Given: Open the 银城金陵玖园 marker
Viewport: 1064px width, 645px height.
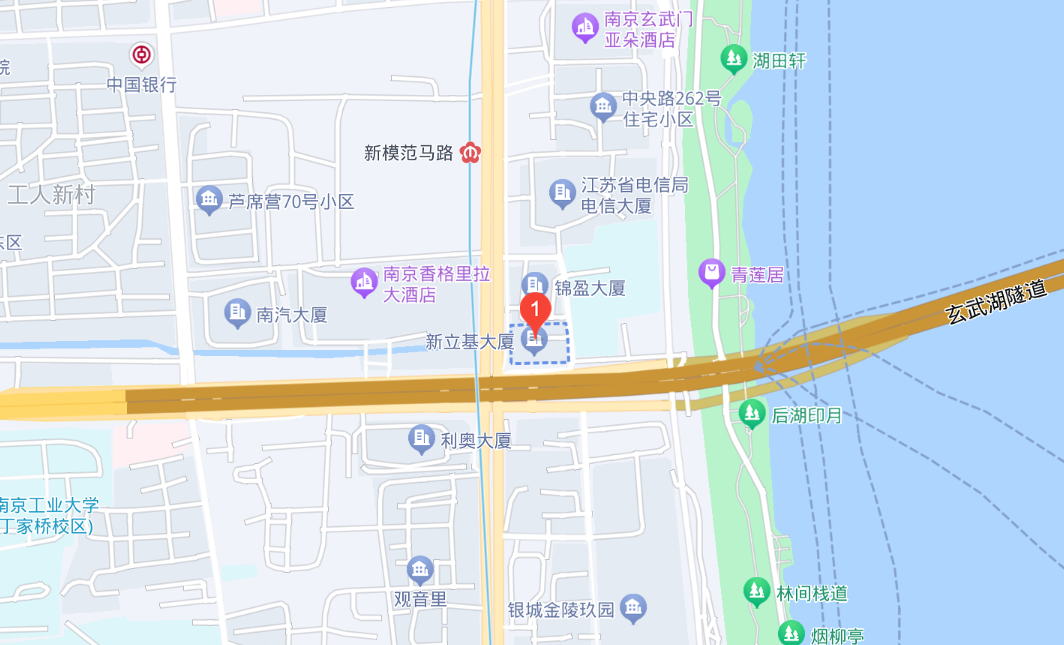Looking at the screenshot, I should click(x=633, y=607).
